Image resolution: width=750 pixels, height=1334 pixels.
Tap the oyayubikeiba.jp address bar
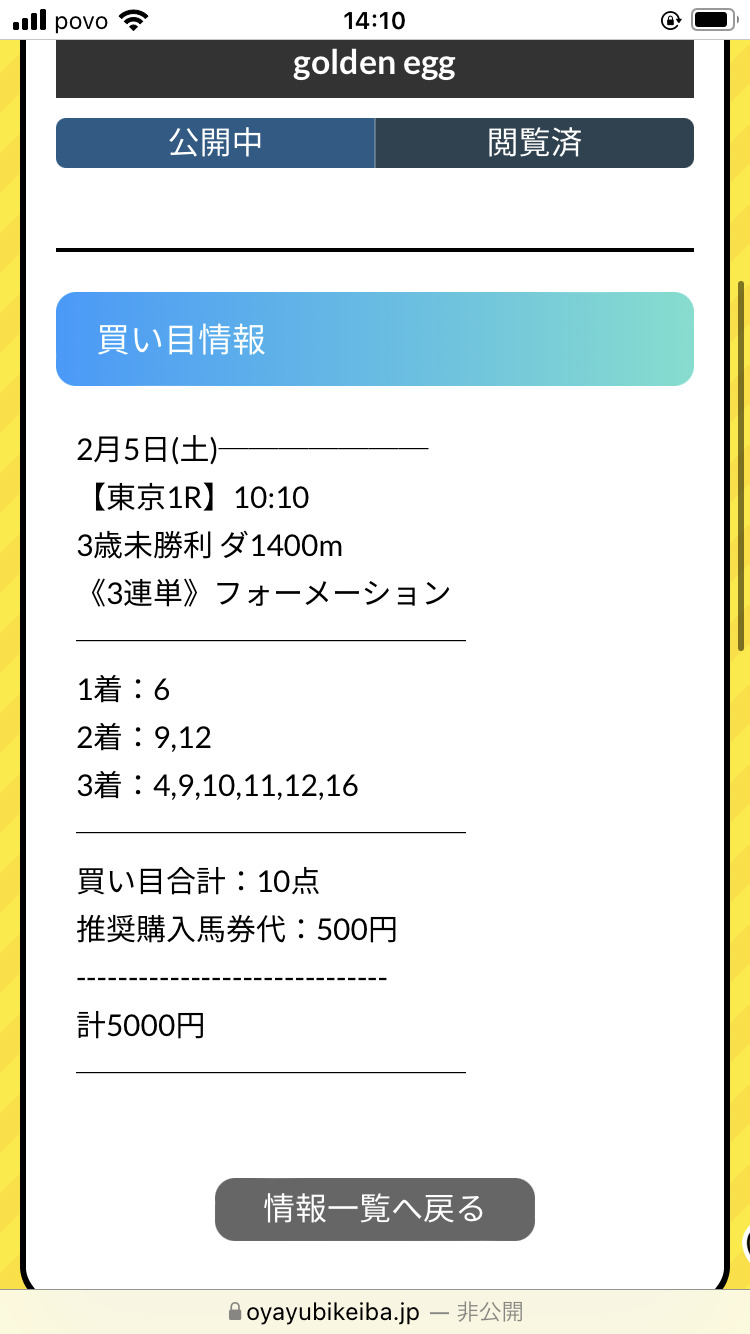click(x=375, y=1312)
